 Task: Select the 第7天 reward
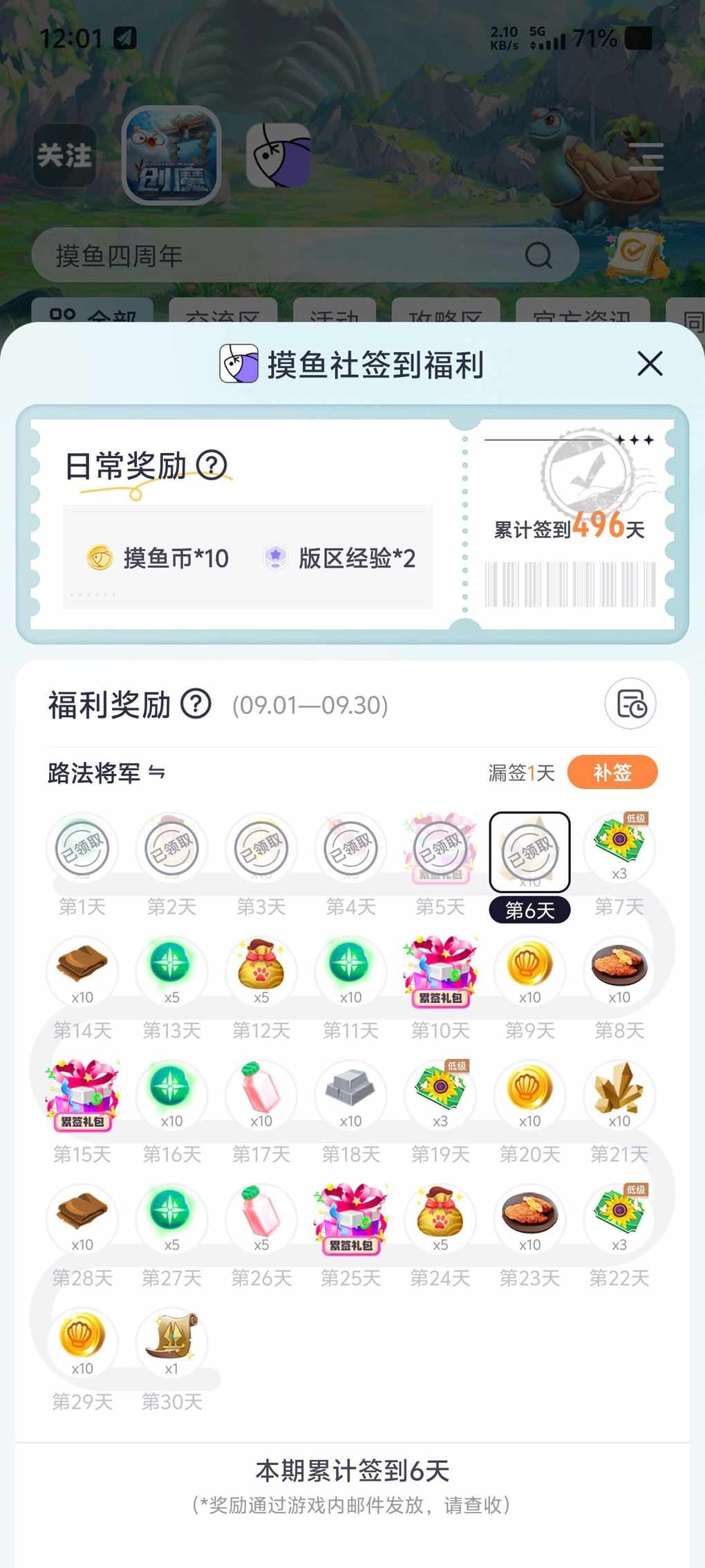pos(619,848)
